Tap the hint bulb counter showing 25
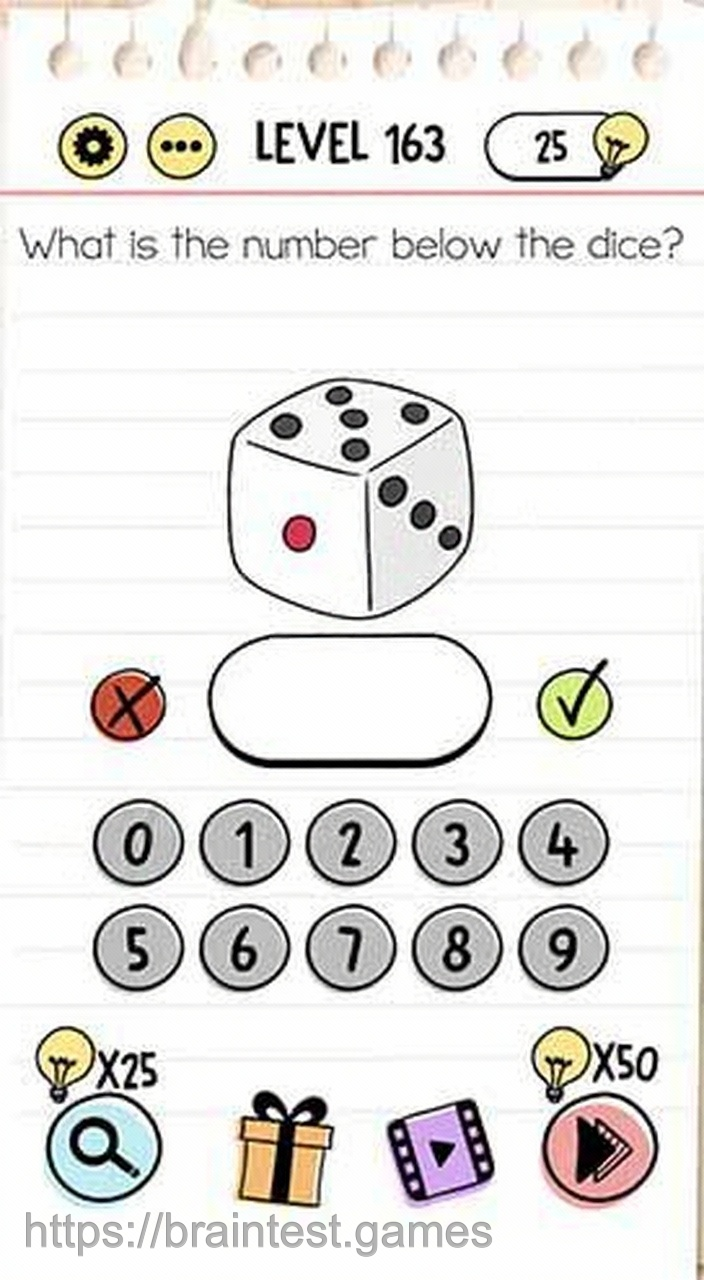The height and width of the screenshot is (1280, 704). (x=567, y=147)
